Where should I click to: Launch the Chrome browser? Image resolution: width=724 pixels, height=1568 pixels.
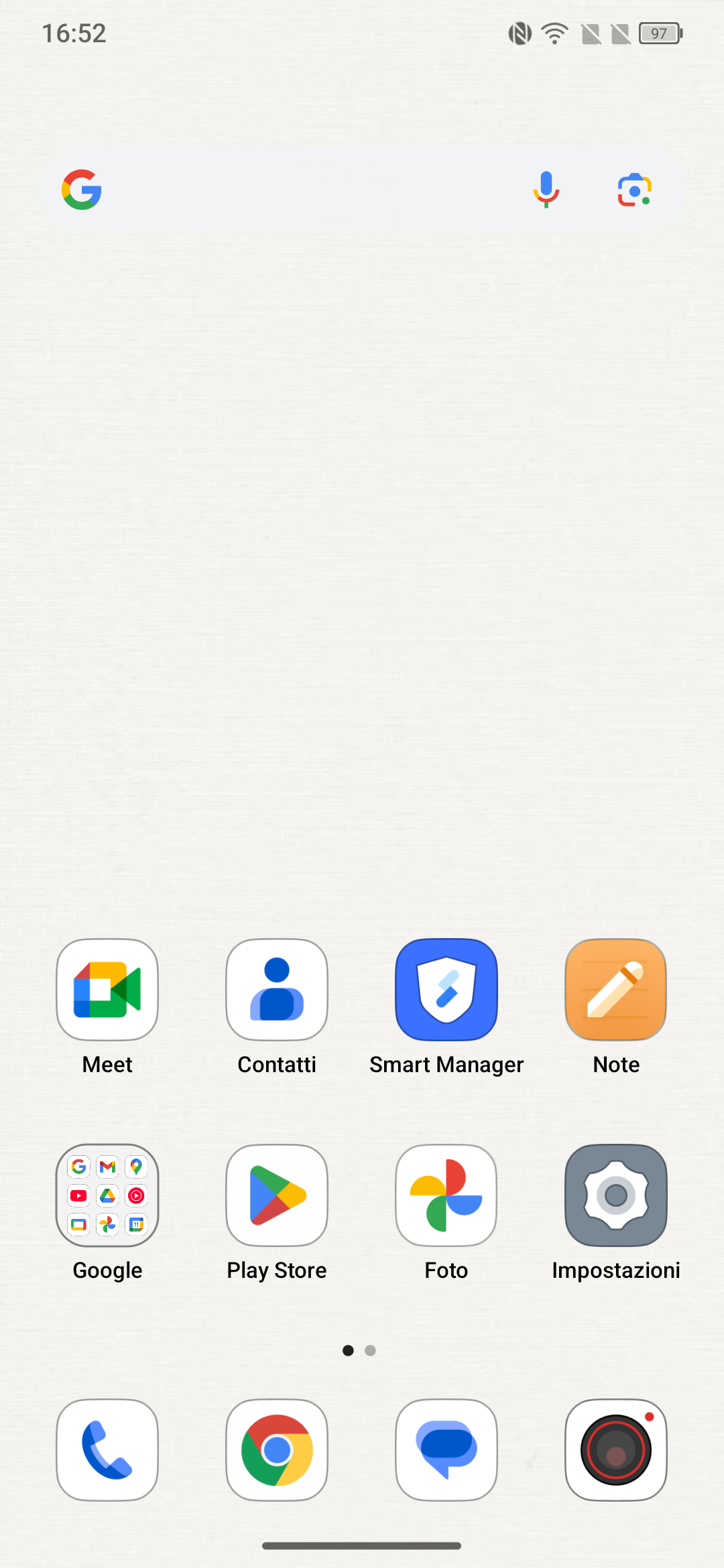click(x=277, y=1450)
